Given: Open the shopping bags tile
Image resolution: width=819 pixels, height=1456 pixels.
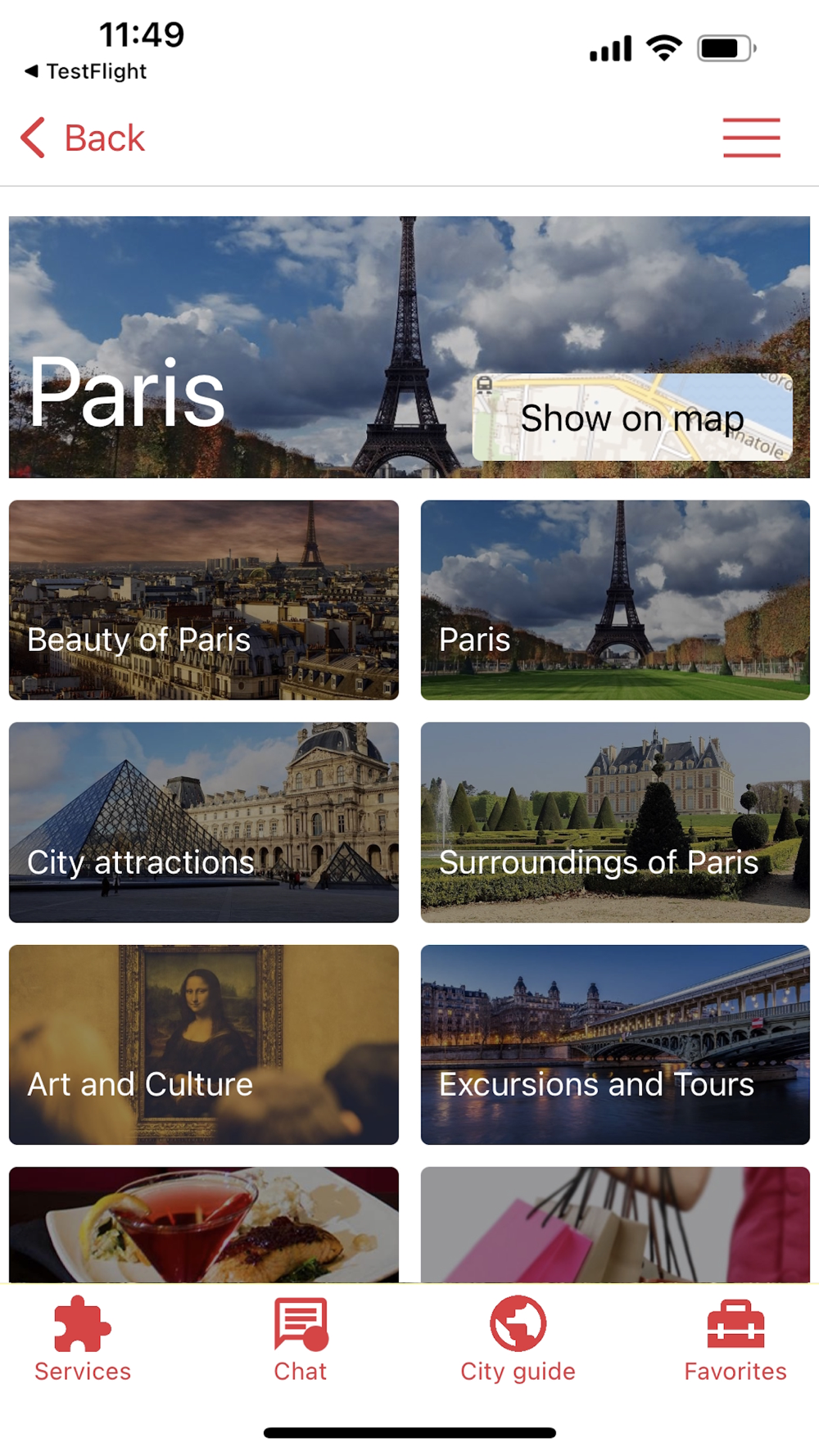Looking at the screenshot, I should click(615, 1223).
